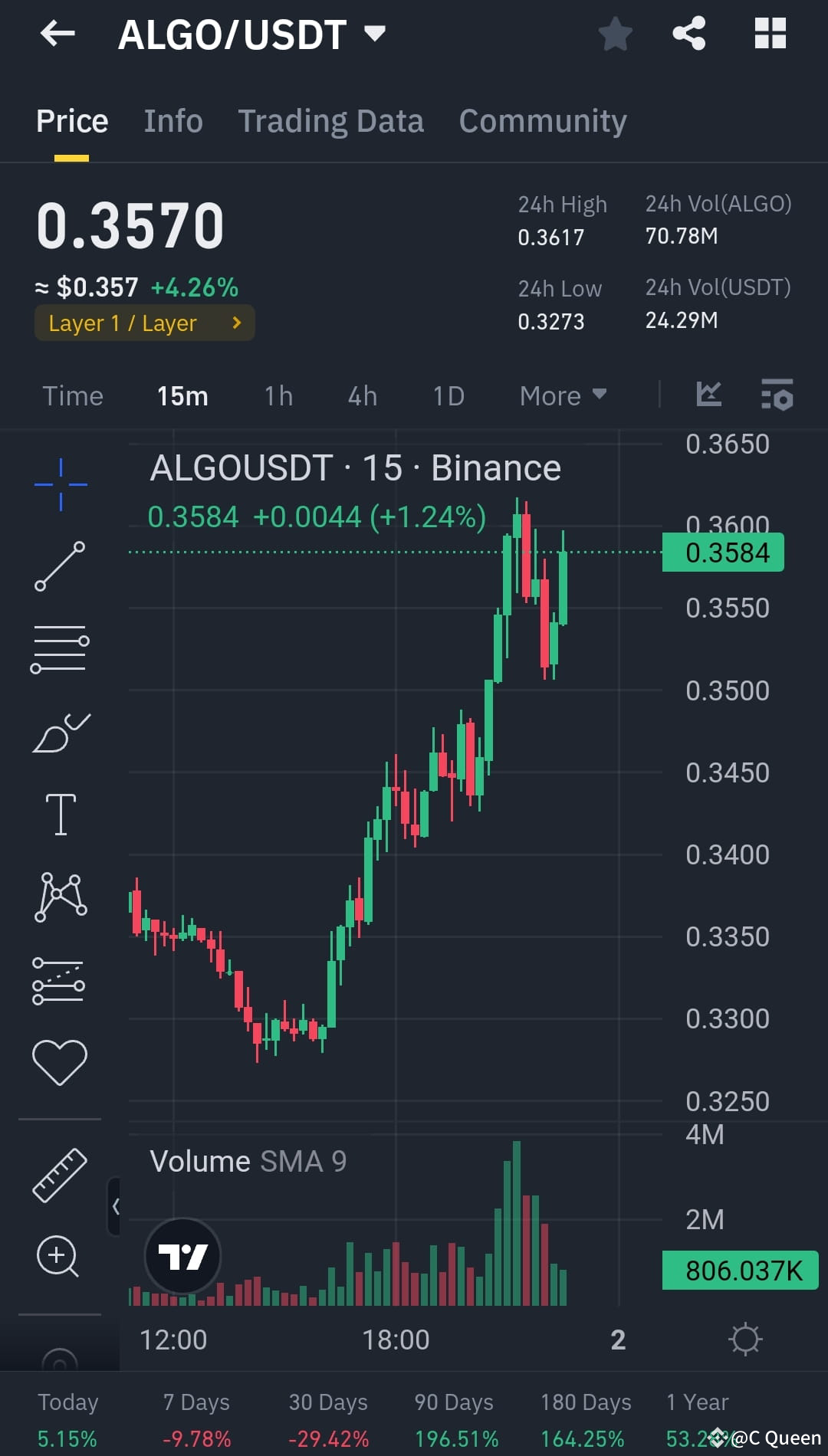The image size is (828, 1456).
Task: Open the Community tab
Action: point(542,120)
